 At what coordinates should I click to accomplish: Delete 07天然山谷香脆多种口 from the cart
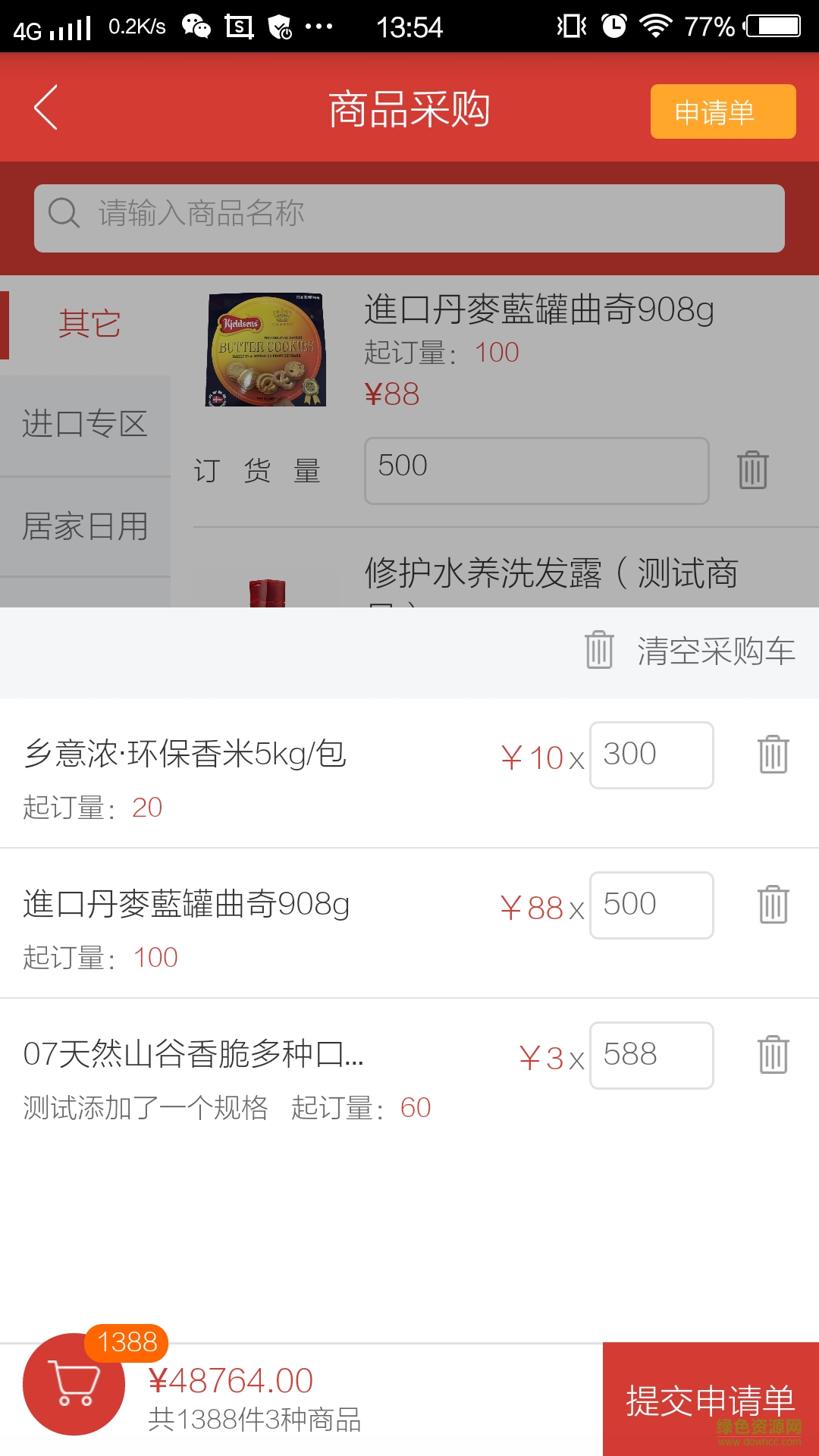[x=773, y=1054]
